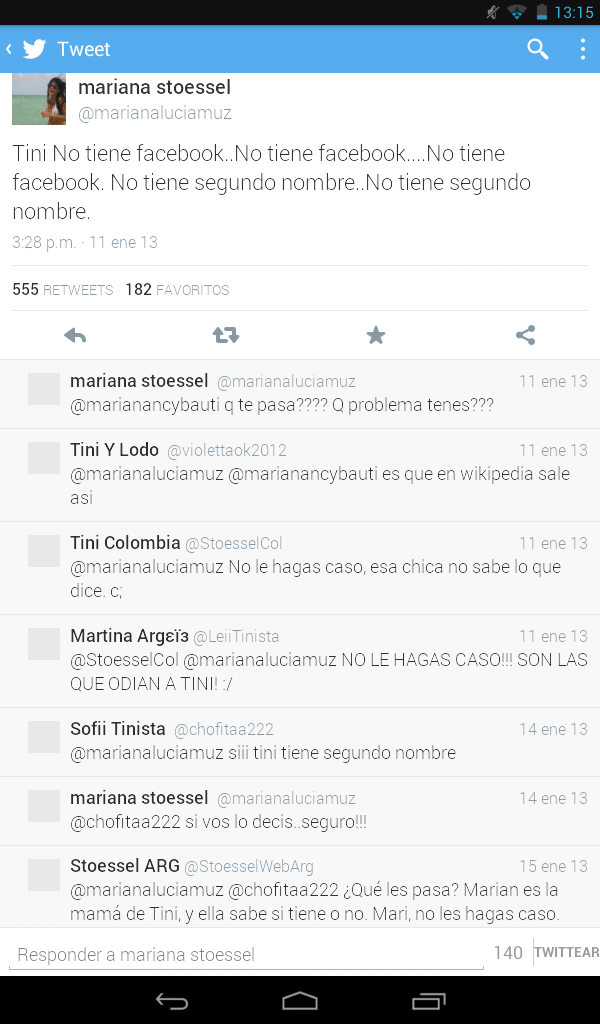Share this tweet
The image size is (600, 1024).
coord(525,336)
